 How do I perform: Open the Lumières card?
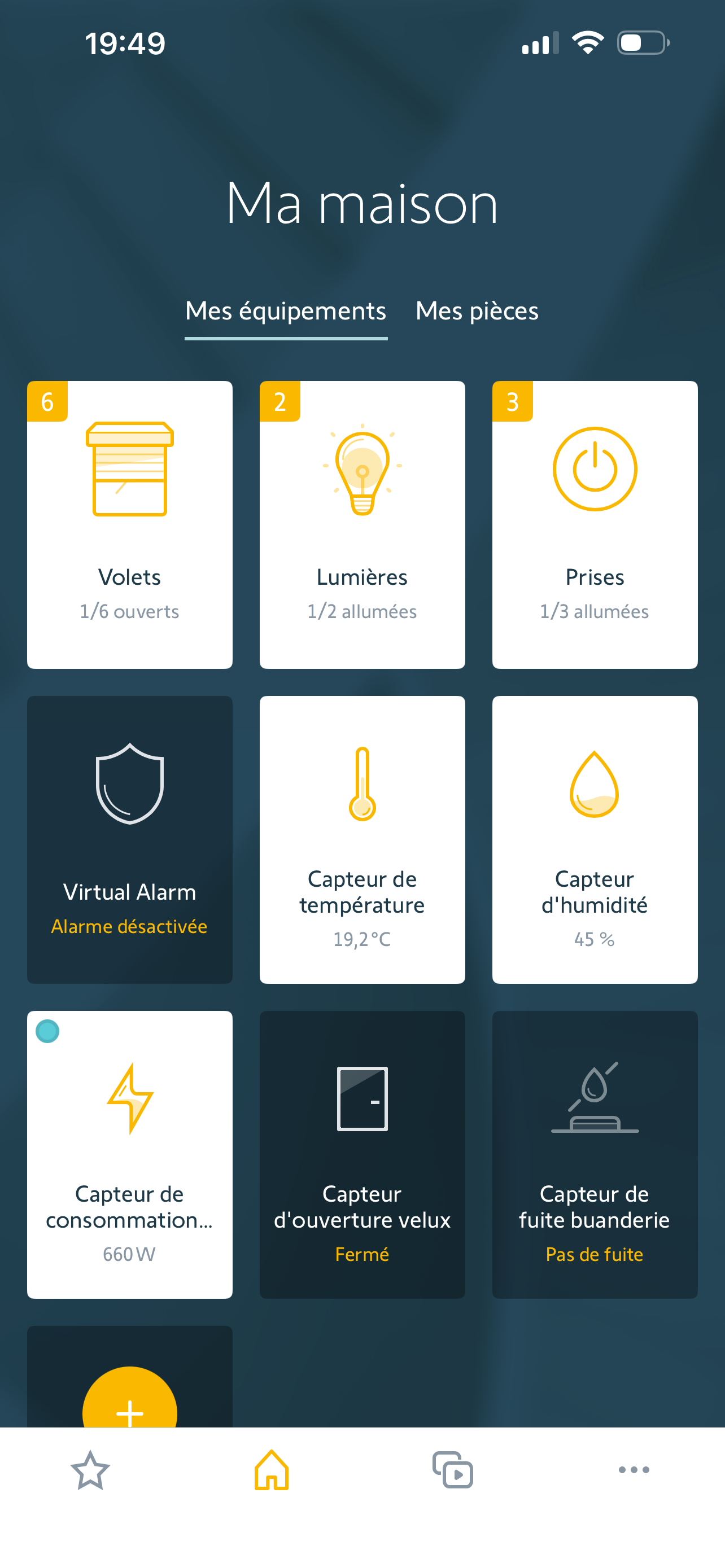362,525
